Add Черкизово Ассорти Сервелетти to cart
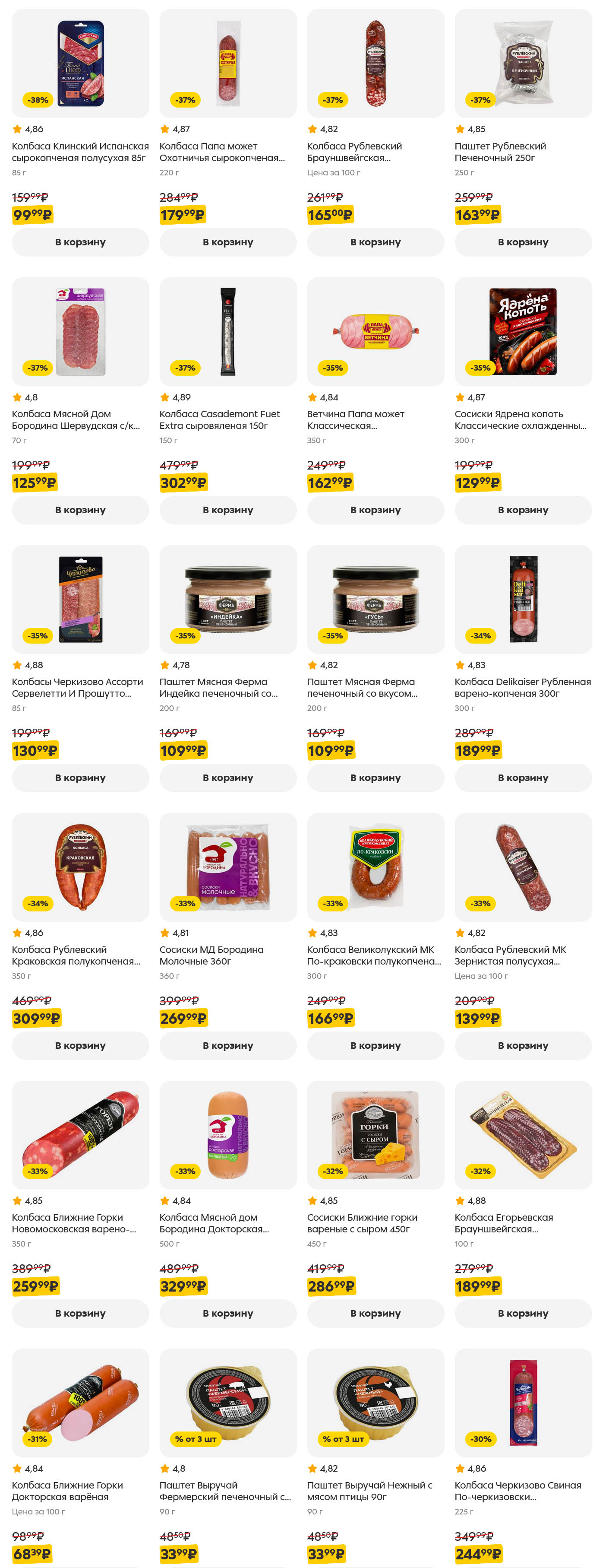 80,777
